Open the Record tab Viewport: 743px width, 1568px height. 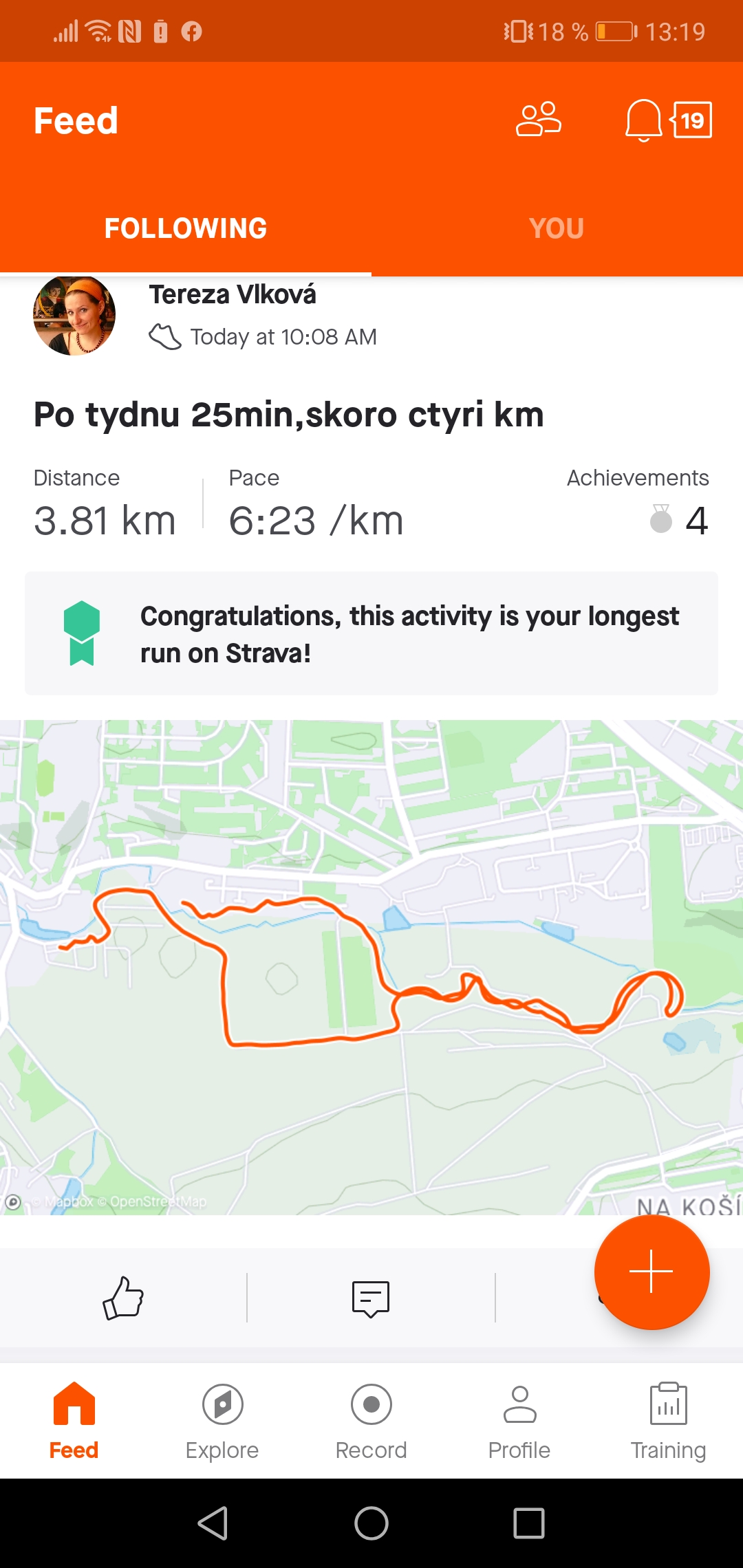point(371,1421)
